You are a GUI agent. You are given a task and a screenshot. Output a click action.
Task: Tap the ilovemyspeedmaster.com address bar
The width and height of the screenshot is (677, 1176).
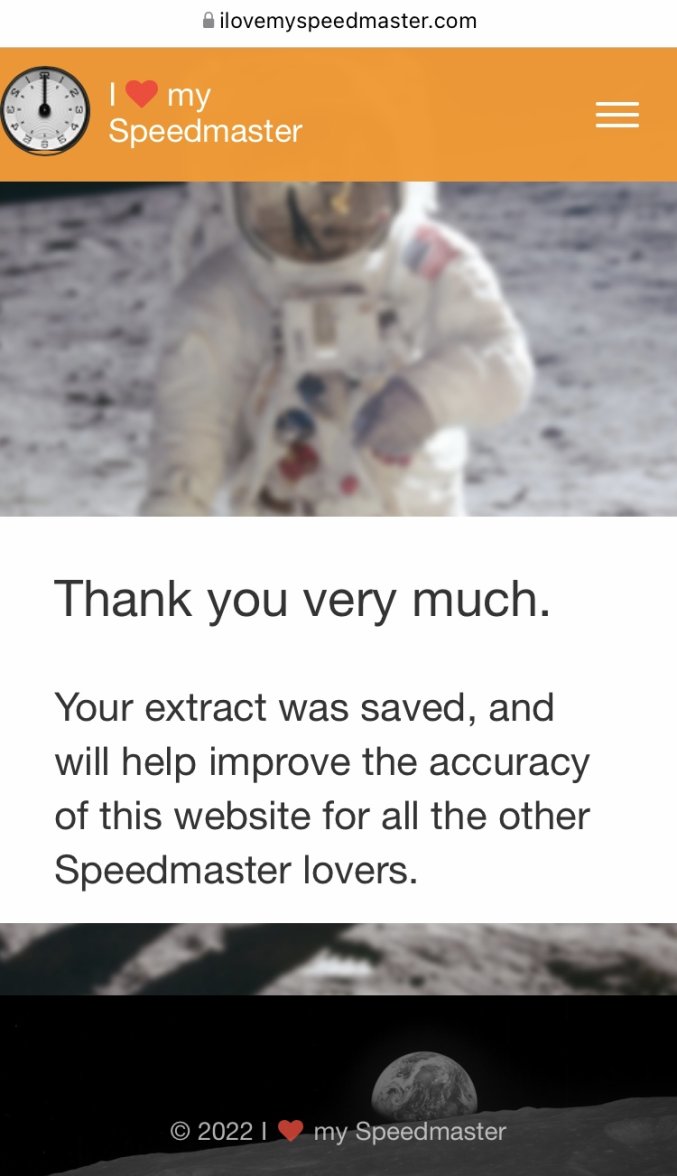coord(339,20)
